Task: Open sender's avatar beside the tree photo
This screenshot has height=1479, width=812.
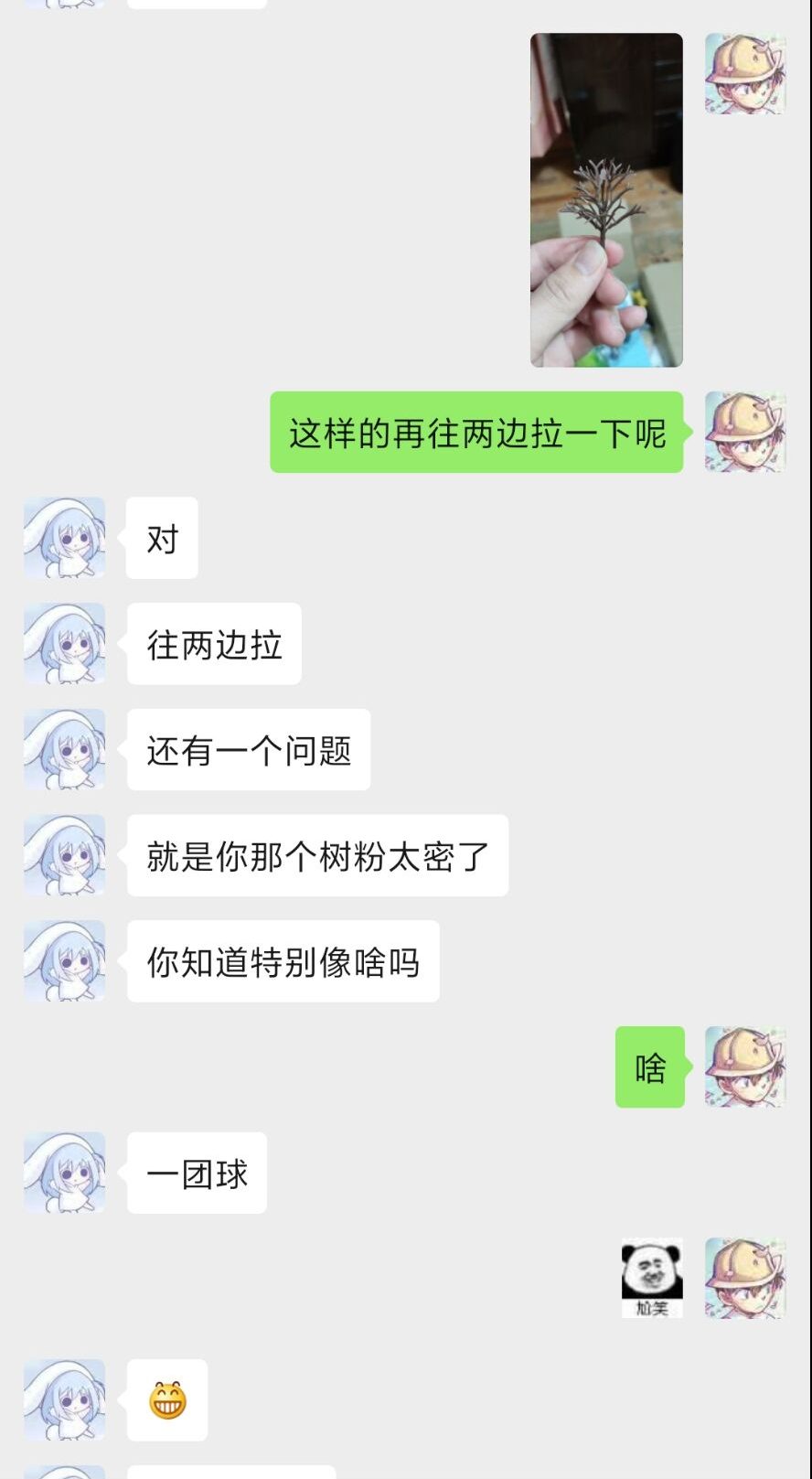Action: click(745, 74)
